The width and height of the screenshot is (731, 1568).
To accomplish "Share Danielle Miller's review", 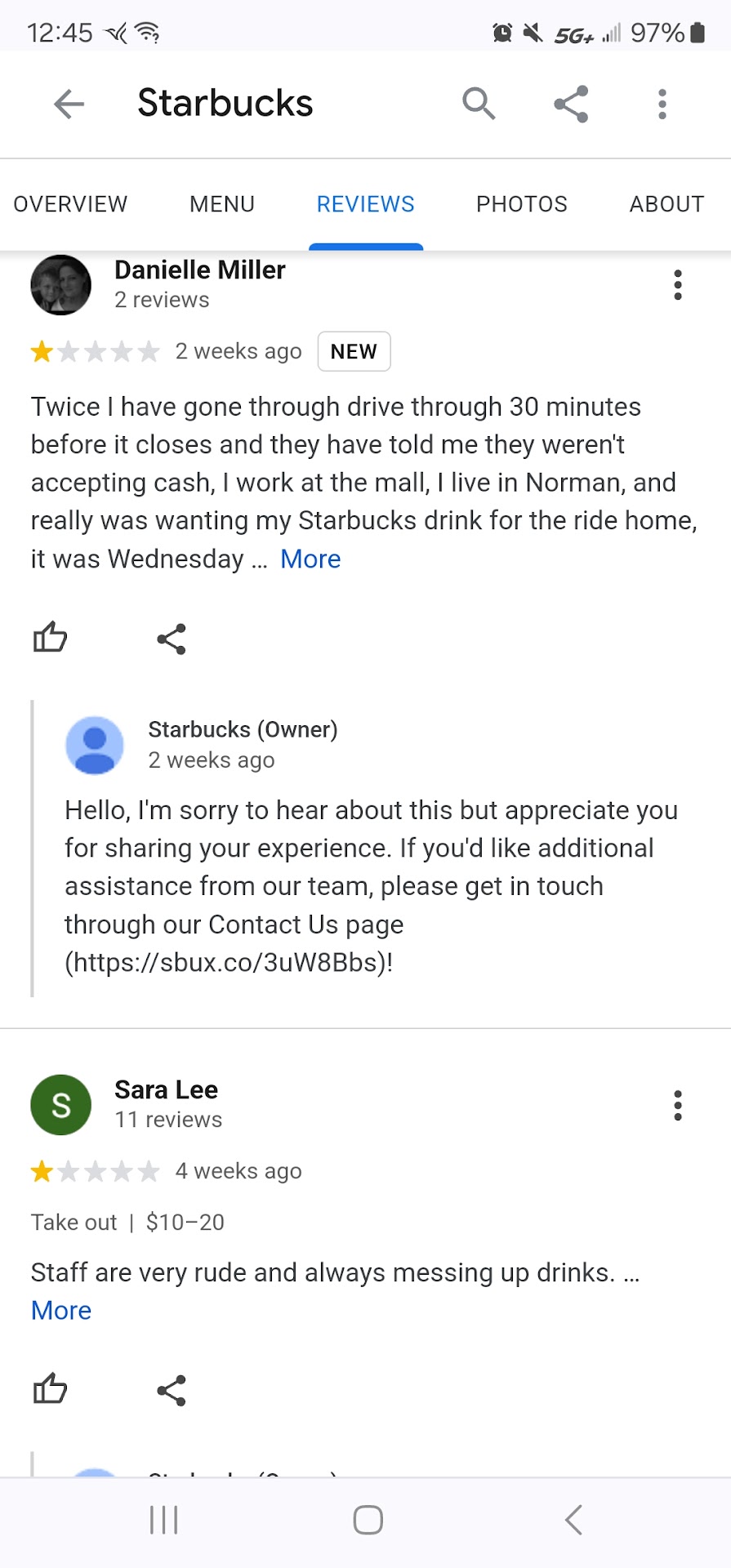I will point(172,639).
